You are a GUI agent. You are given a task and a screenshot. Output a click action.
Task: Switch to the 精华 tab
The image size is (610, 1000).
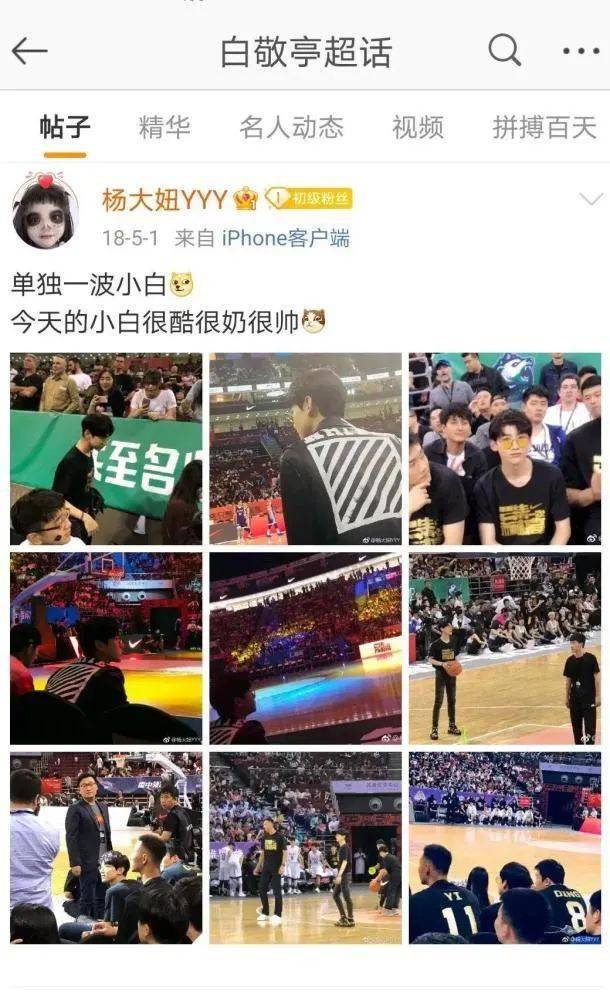(x=164, y=127)
